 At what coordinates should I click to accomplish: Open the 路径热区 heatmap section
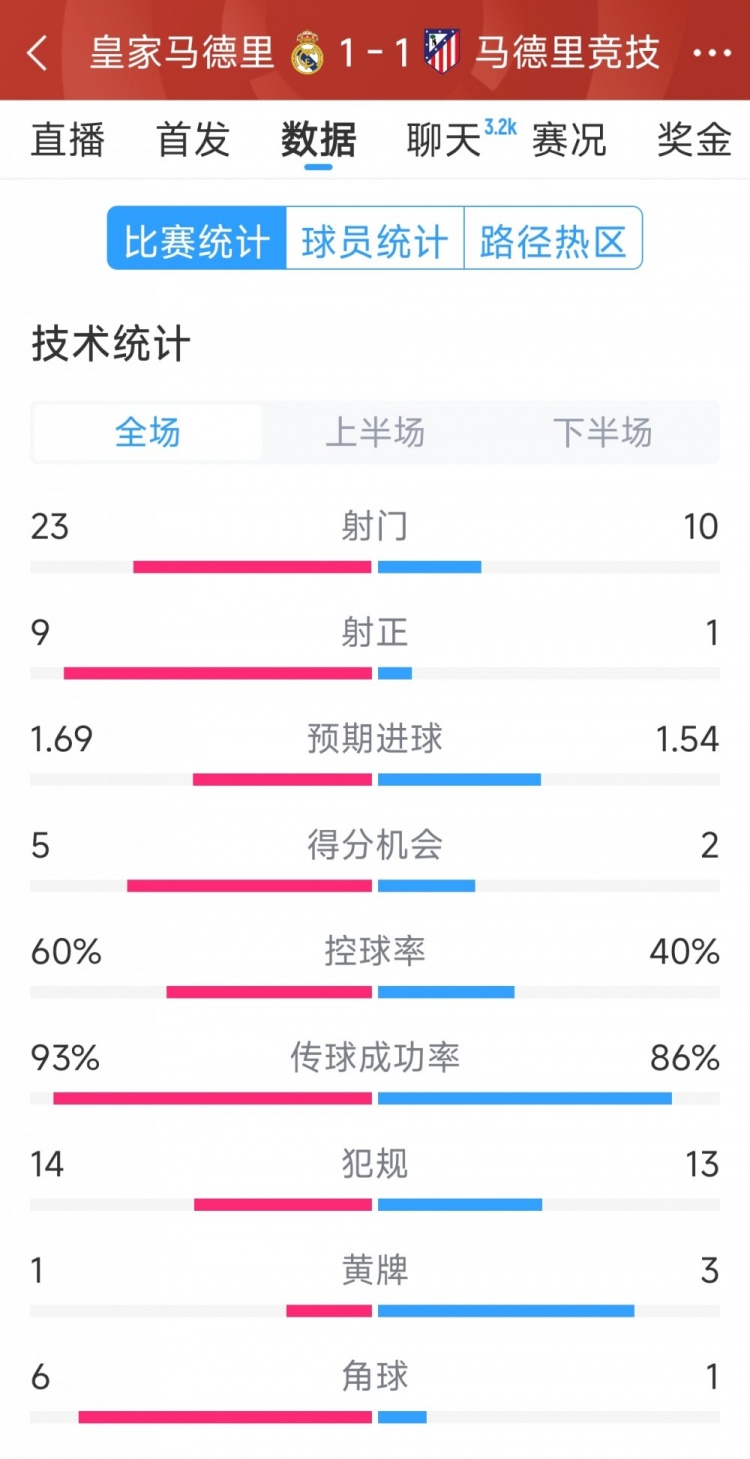click(x=553, y=240)
